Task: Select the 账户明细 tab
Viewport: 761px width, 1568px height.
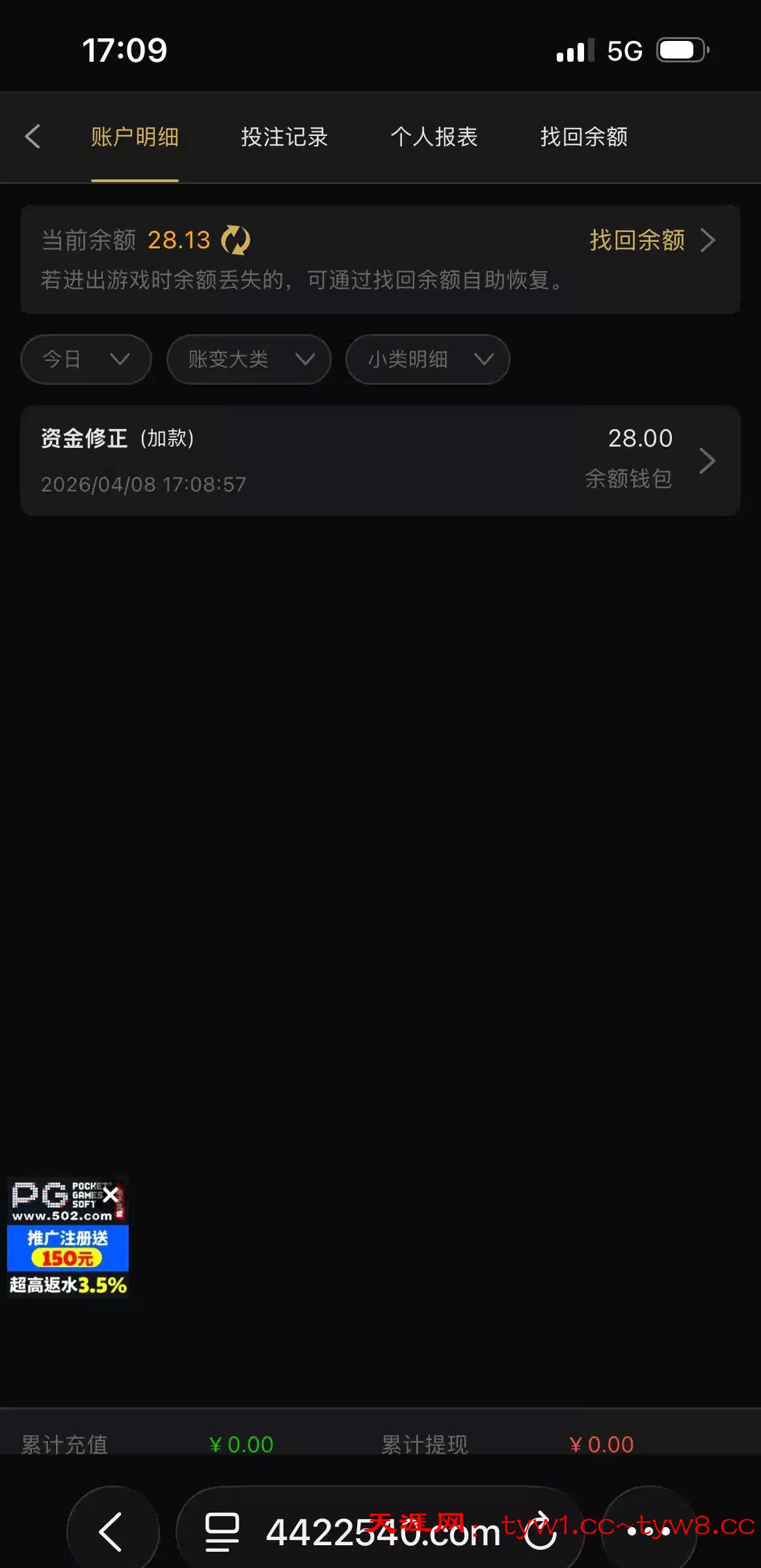Action: point(135,137)
